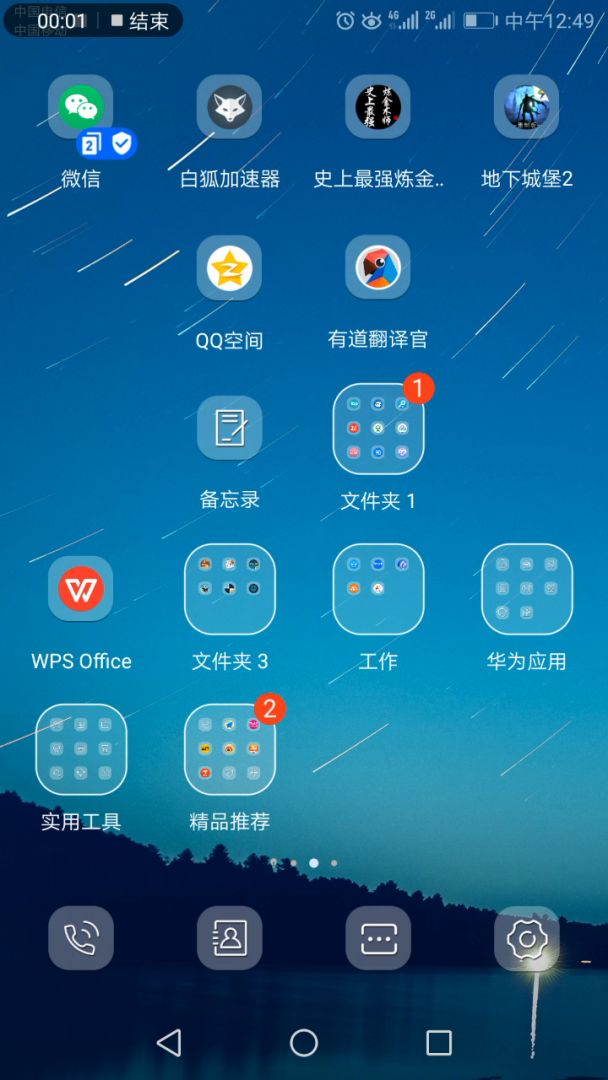Image resolution: width=608 pixels, height=1080 pixels.
Task: Open the 备忘录 notes app
Action: tap(229, 428)
